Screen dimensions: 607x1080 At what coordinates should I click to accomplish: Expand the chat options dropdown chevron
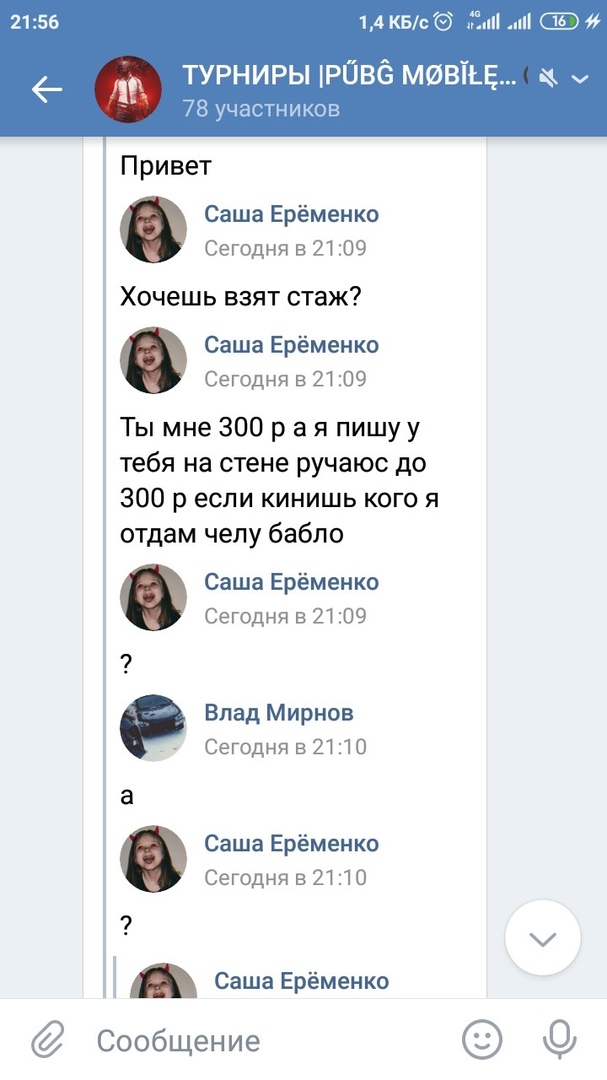coord(580,77)
